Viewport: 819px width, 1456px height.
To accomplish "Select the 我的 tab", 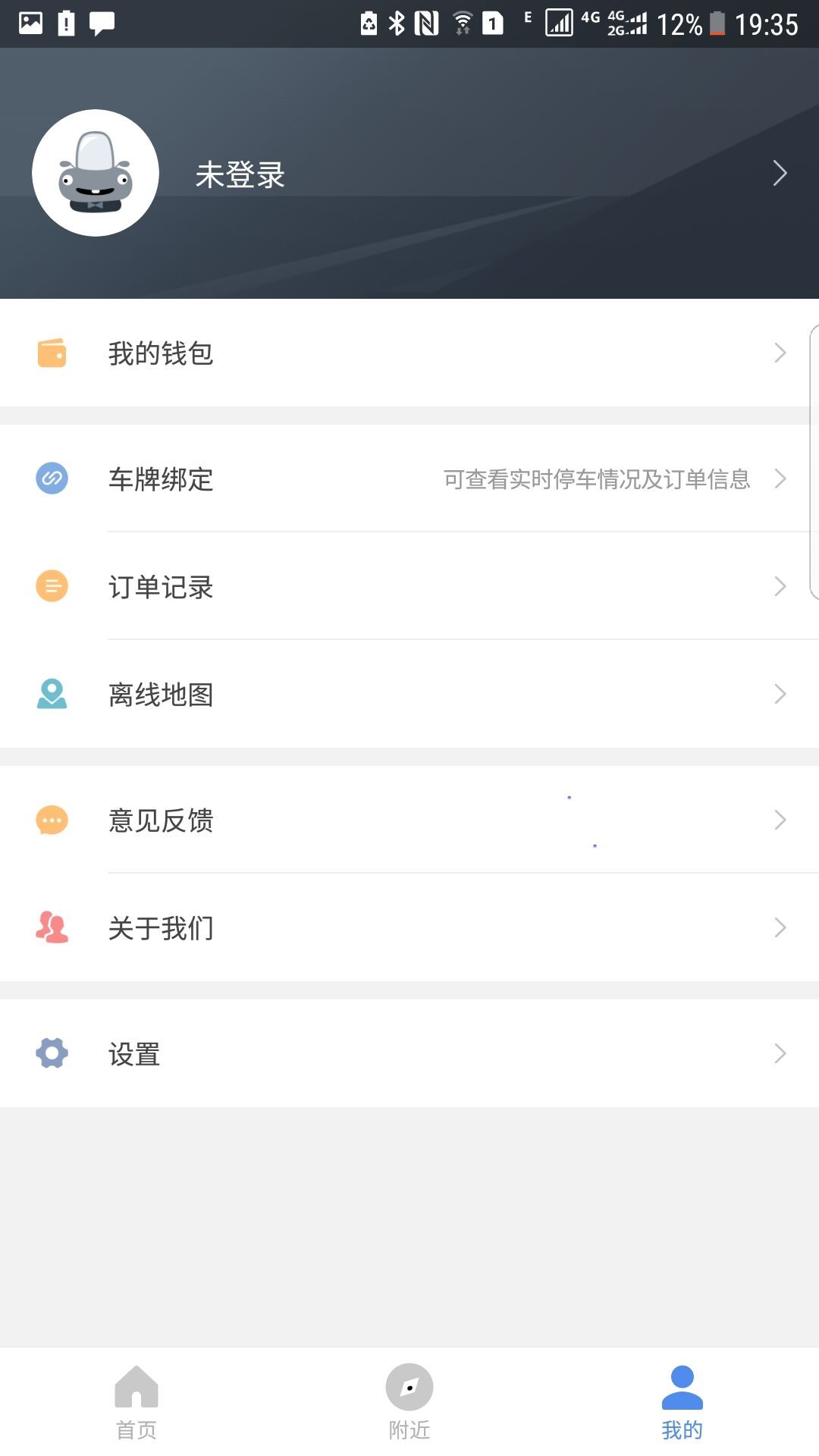I will (682, 1401).
